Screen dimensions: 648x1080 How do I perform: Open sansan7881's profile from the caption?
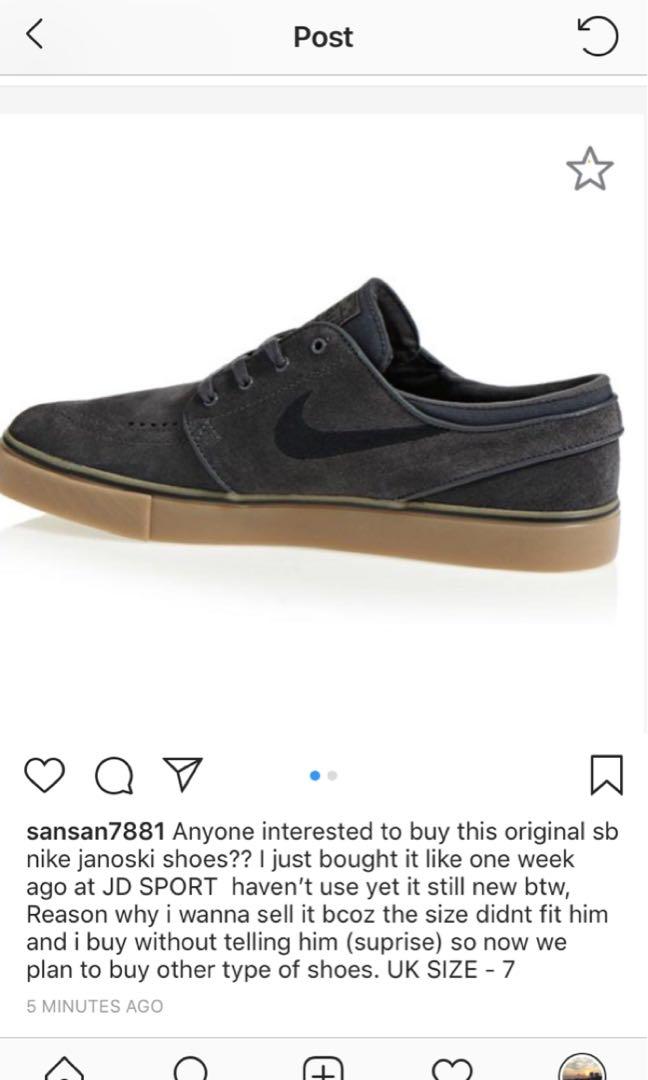click(98, 832)
